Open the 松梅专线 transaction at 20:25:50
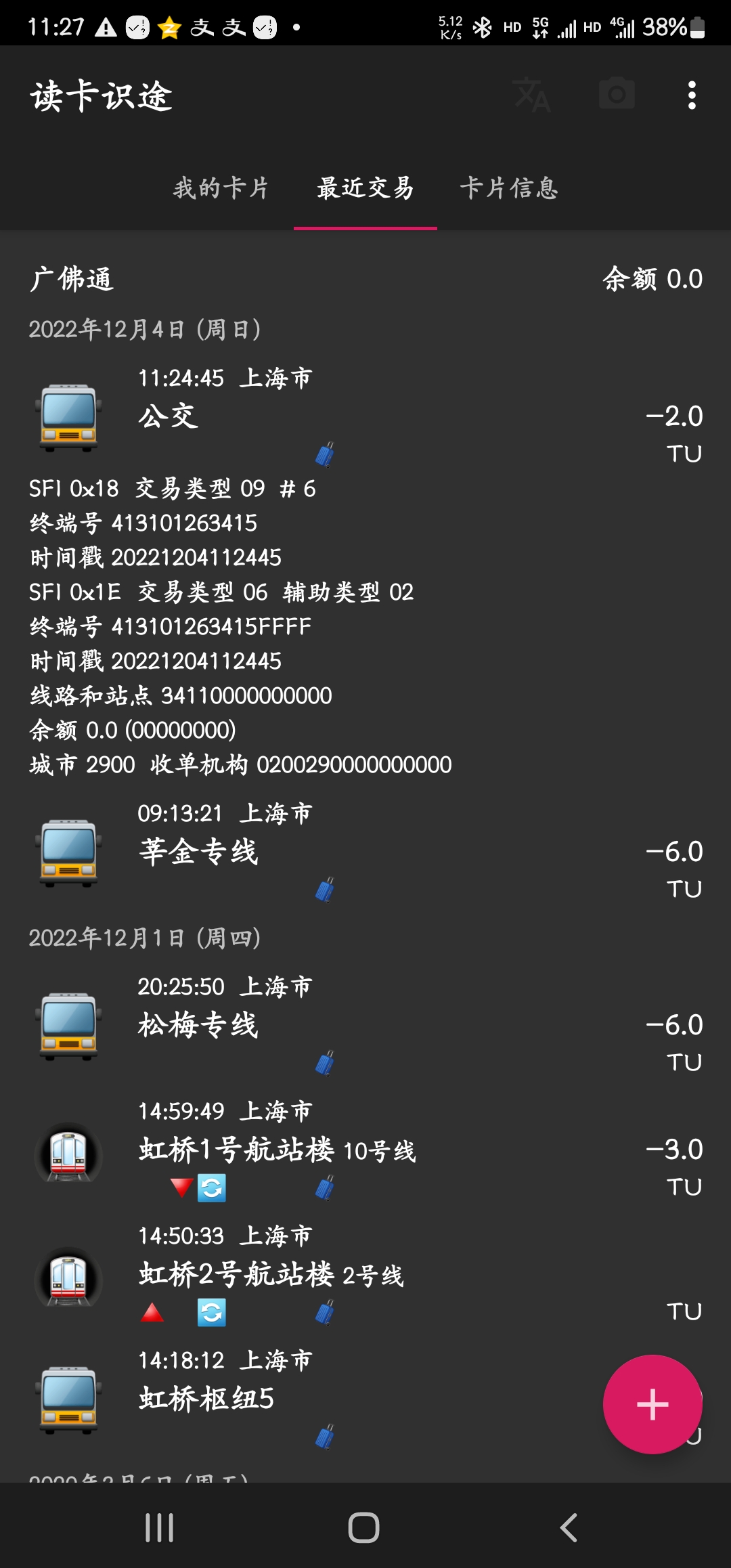The image size is (731, 1568). (x=365, y=1024)
